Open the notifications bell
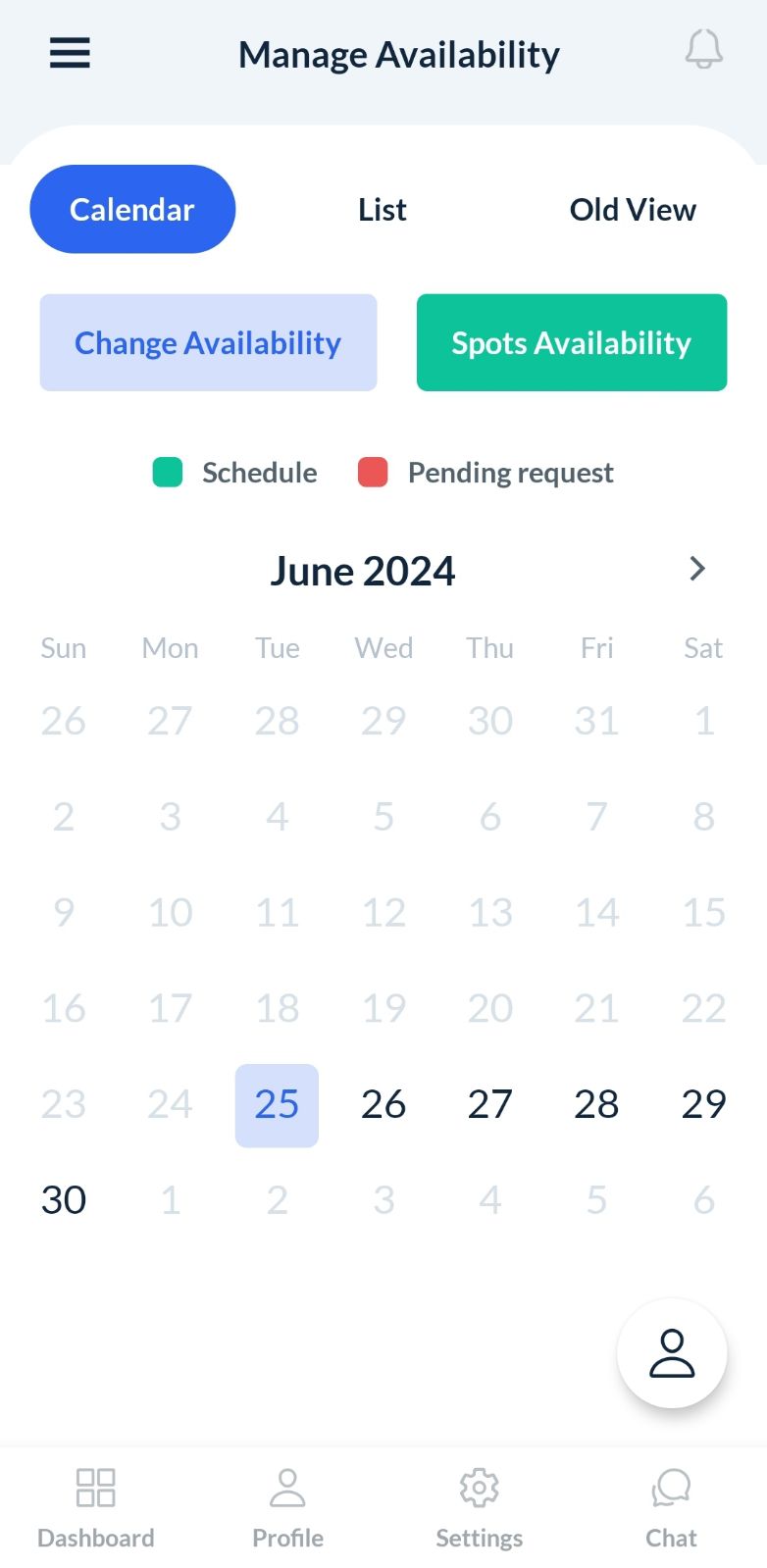The image size is (767, 1568). click(x=703, y=49)
